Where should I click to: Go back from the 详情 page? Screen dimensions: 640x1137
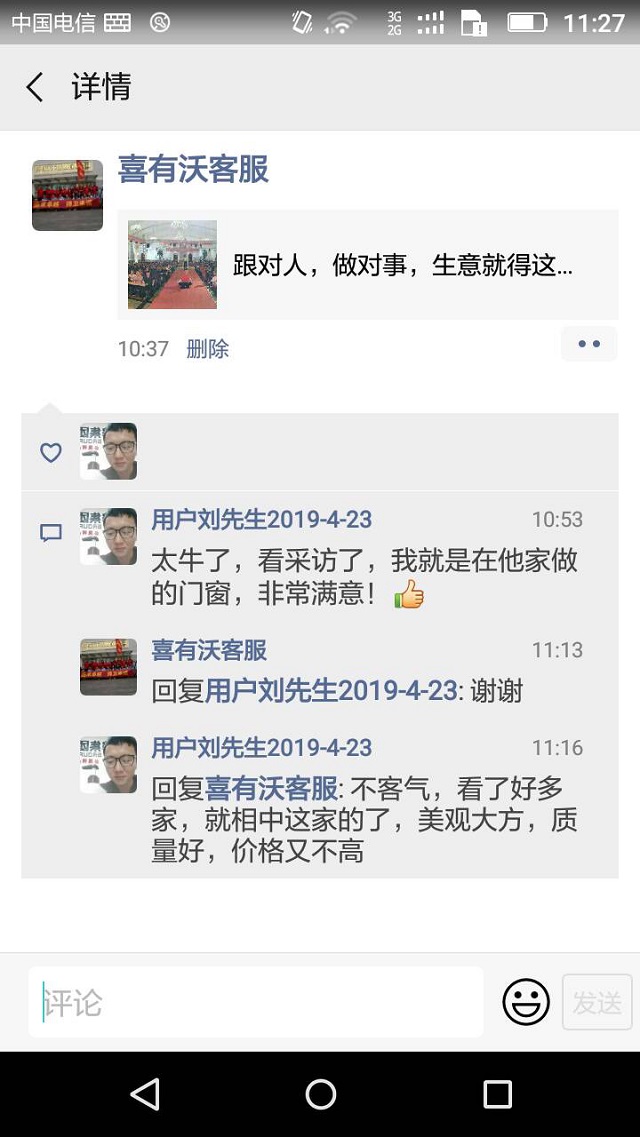point(35,87)
